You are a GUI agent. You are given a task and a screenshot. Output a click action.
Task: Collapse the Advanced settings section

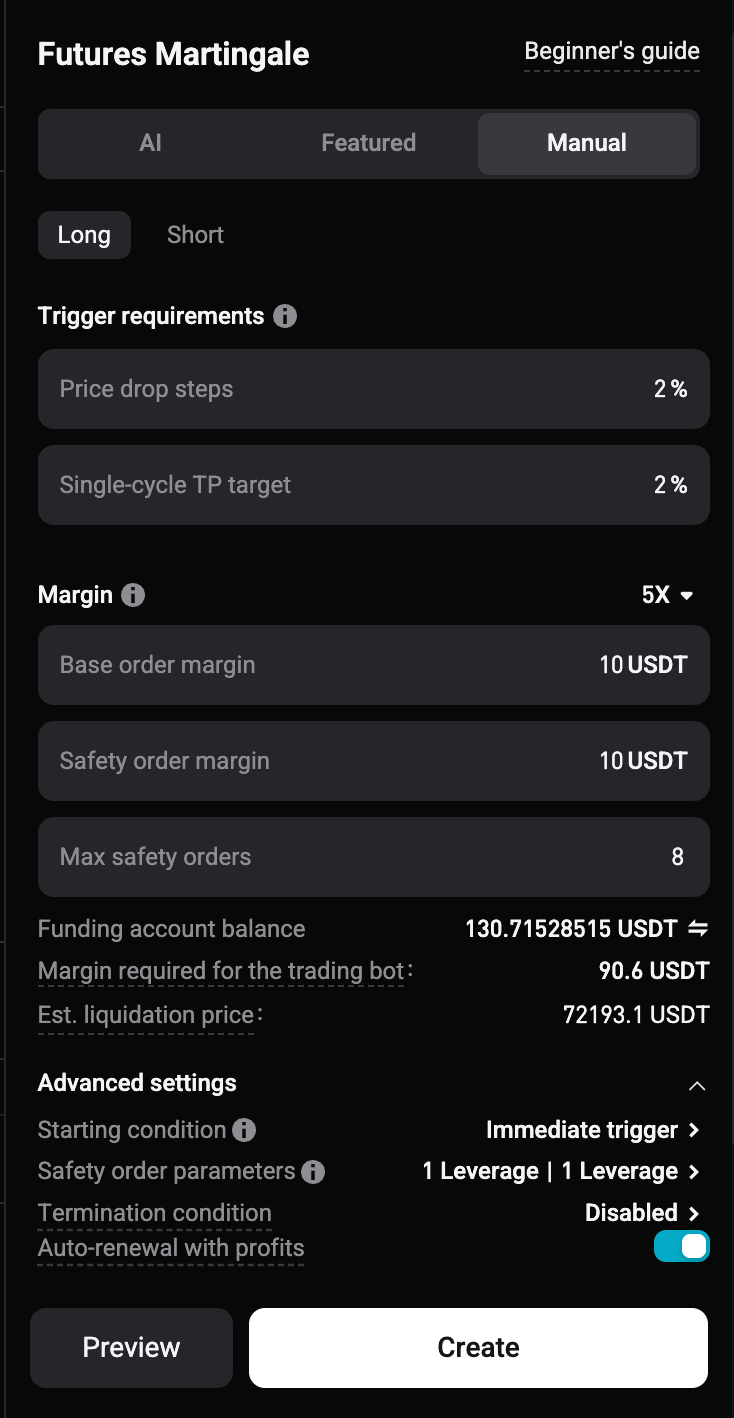click(697, 1084)
